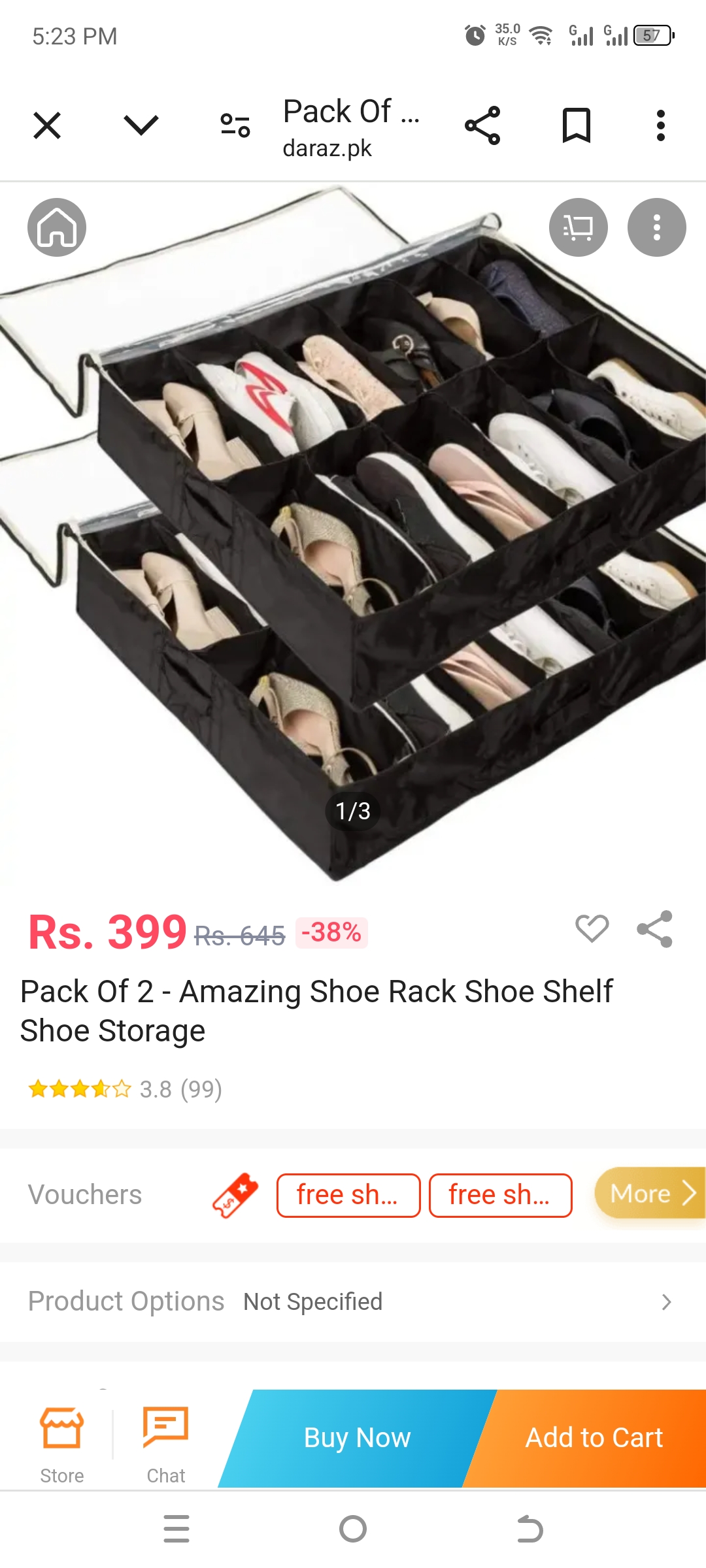Visit the seller's Store

click(62, 1439)
